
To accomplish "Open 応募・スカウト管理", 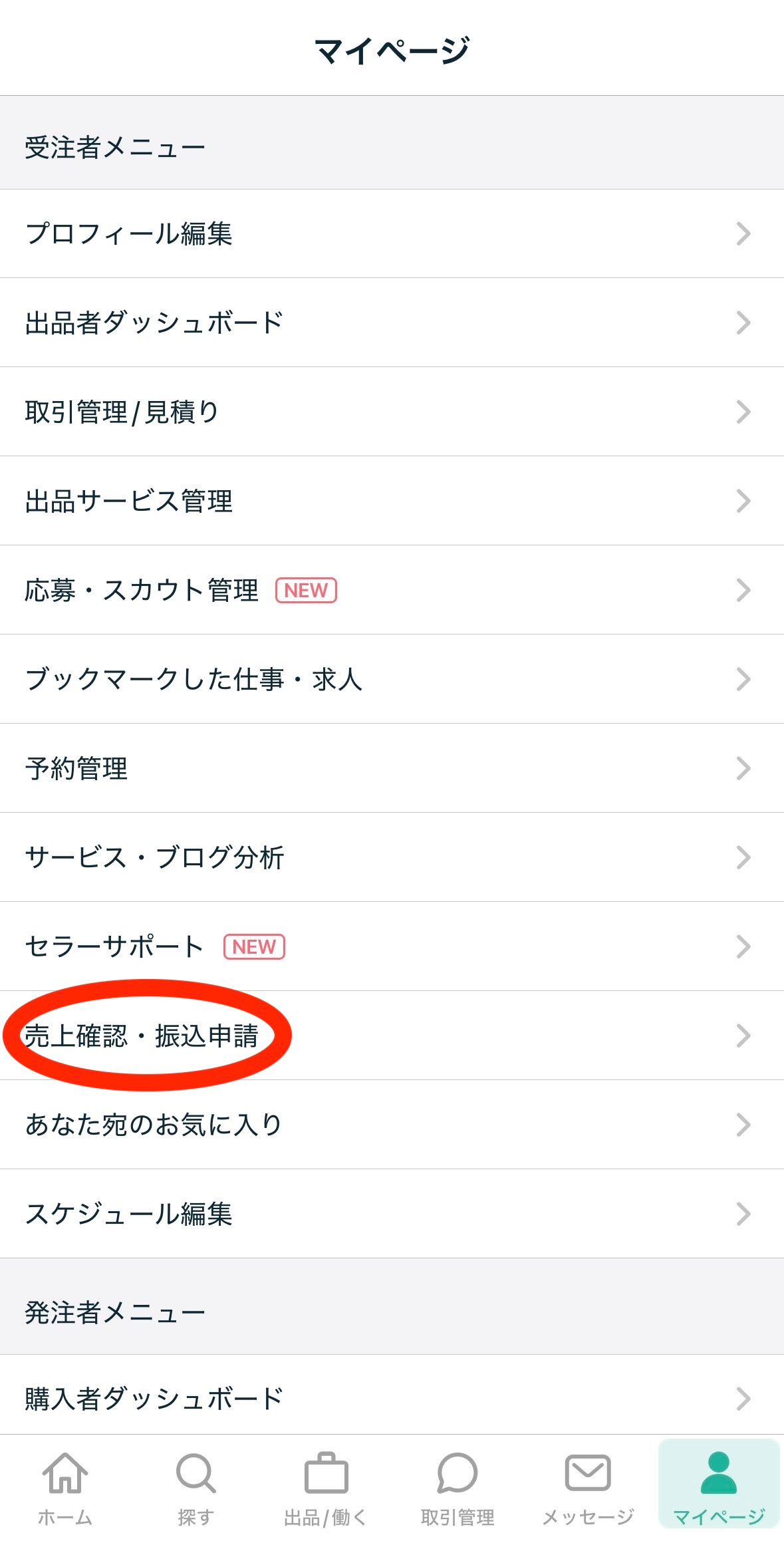I will pyautogui.click(x=392, y=590).
